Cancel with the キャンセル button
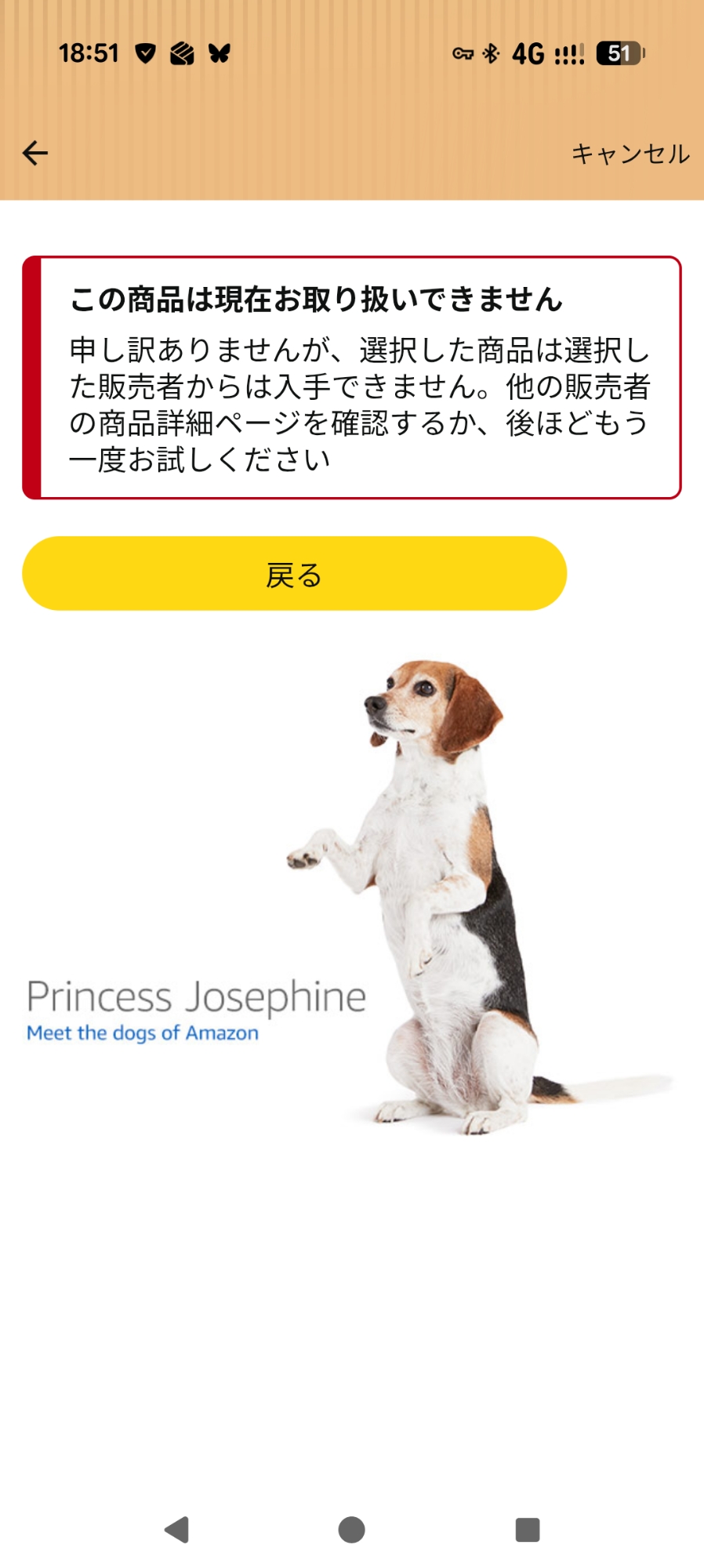This screenshot has height=1568, width=704. tap(630, 154)
